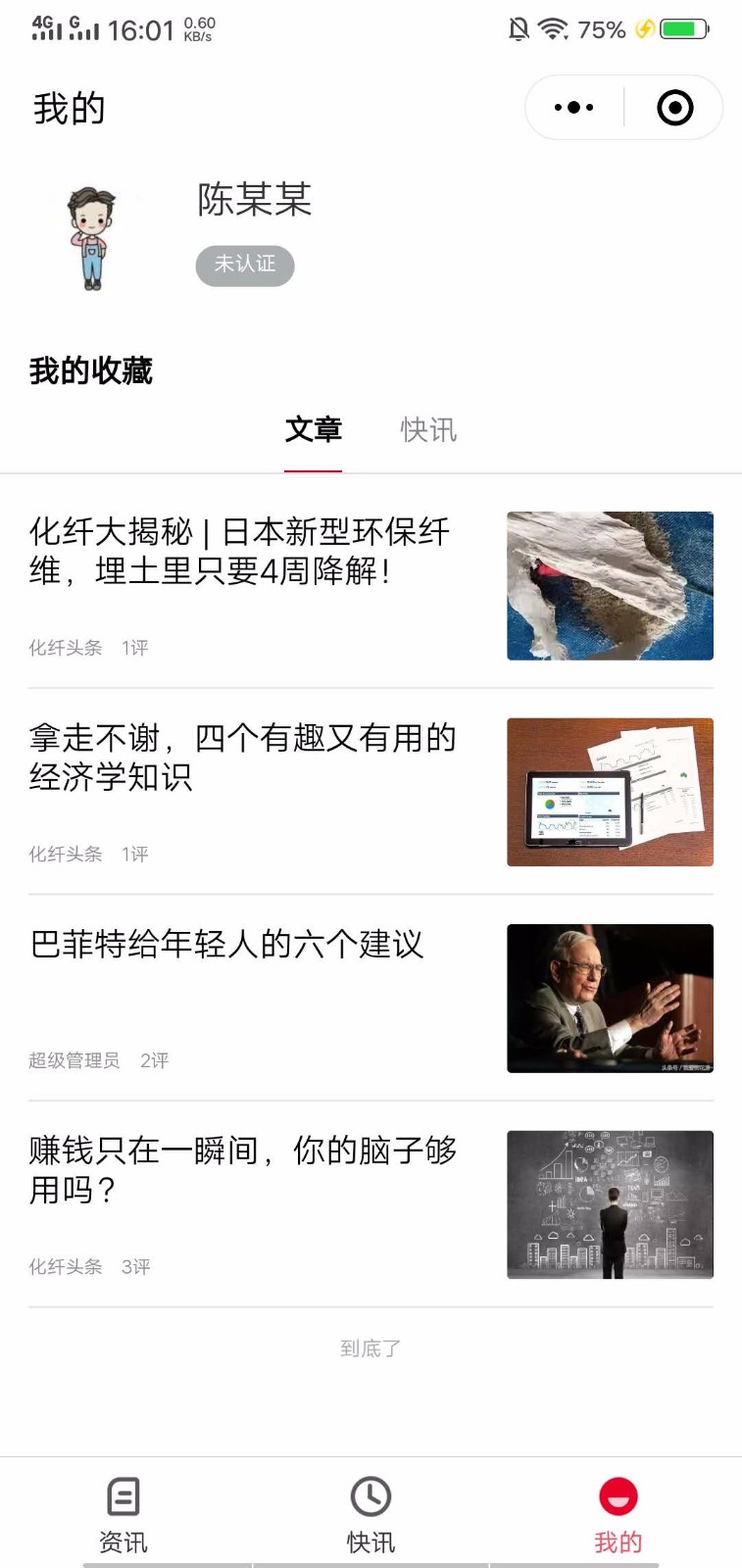Open article 赚钱只在一瞬间，你的脑子够用吗
The height and width of the screenshot is (1568, 742).
371,1204
